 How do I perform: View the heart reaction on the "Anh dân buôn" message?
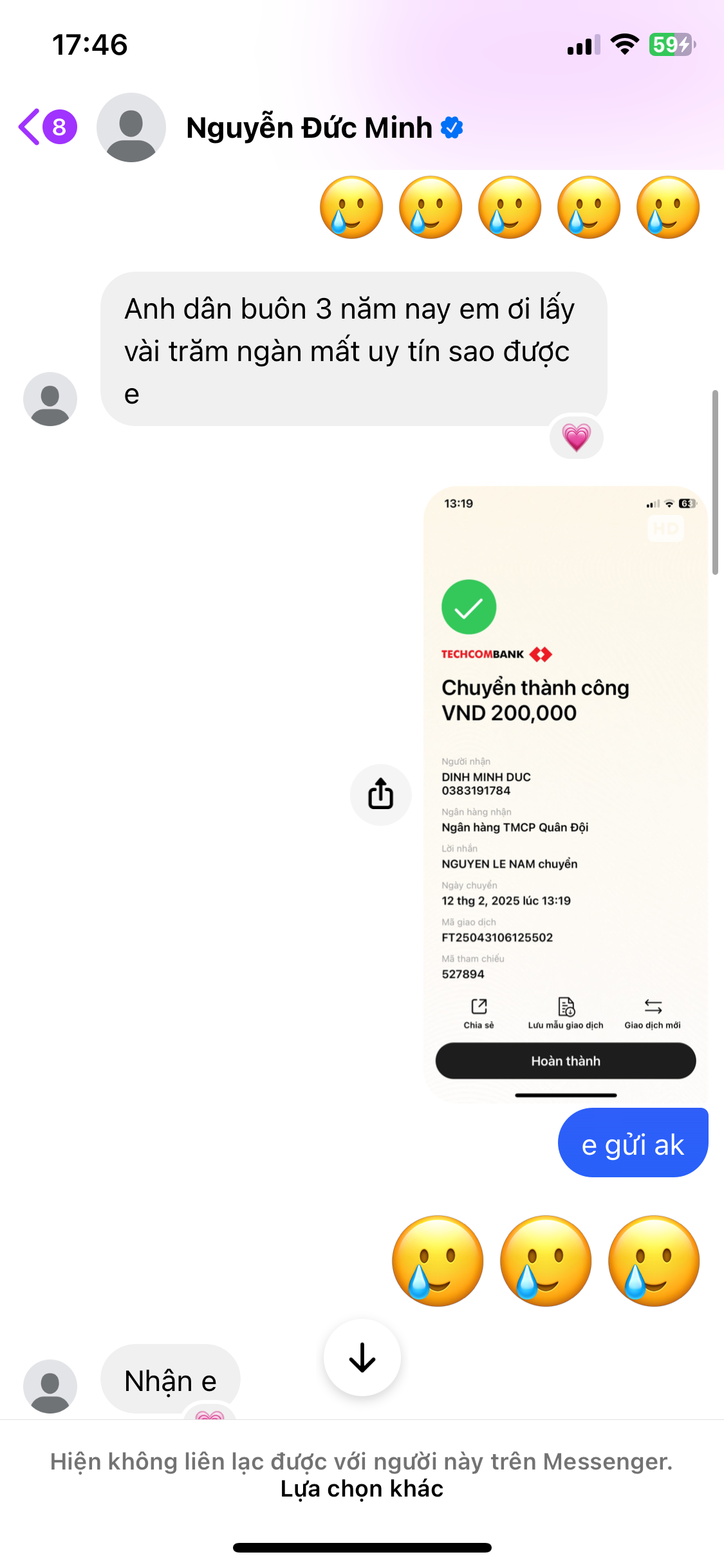pos(577,438)
